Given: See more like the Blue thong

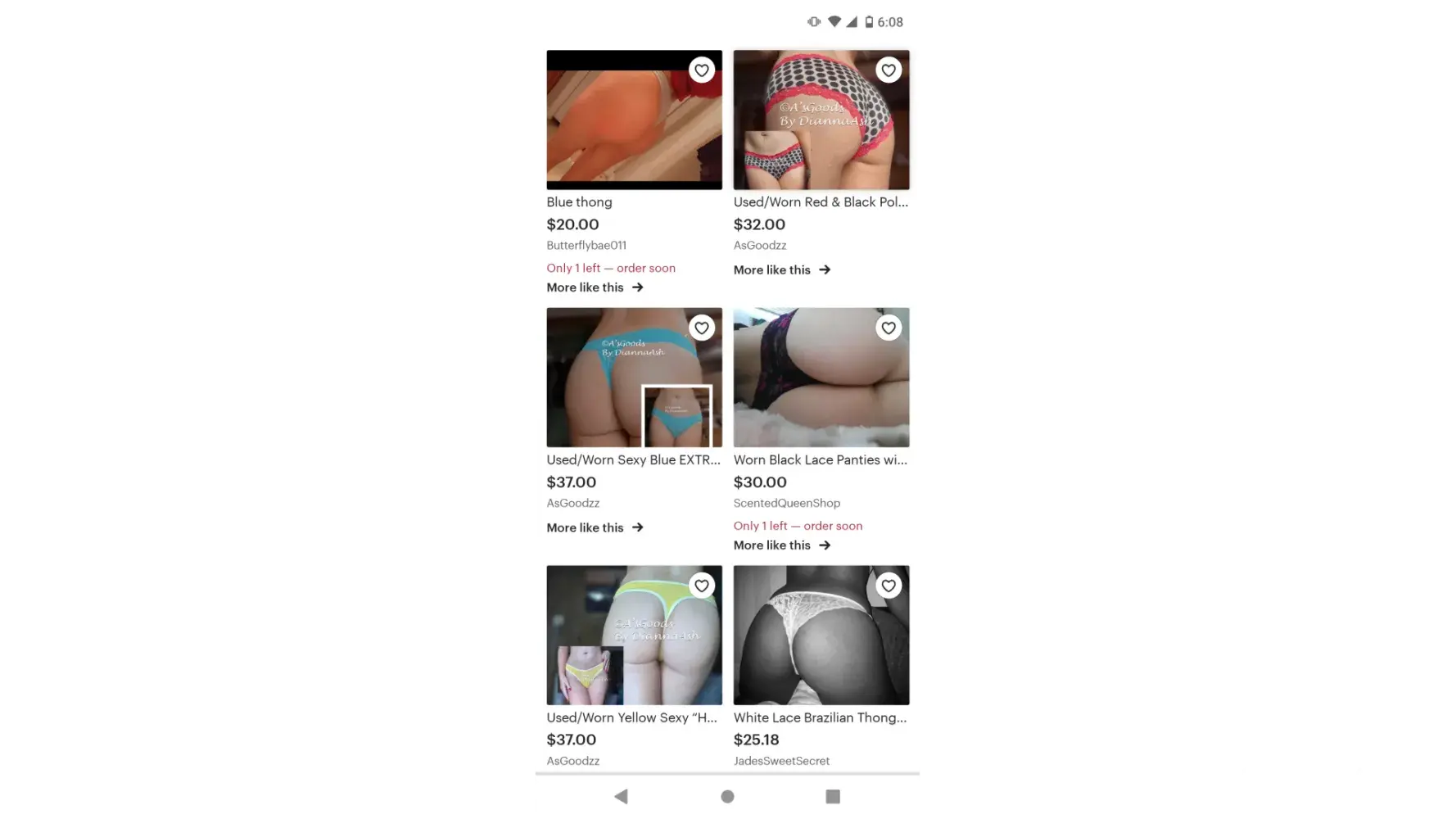Looking at the screenshot, I should (x=595, y=287).
